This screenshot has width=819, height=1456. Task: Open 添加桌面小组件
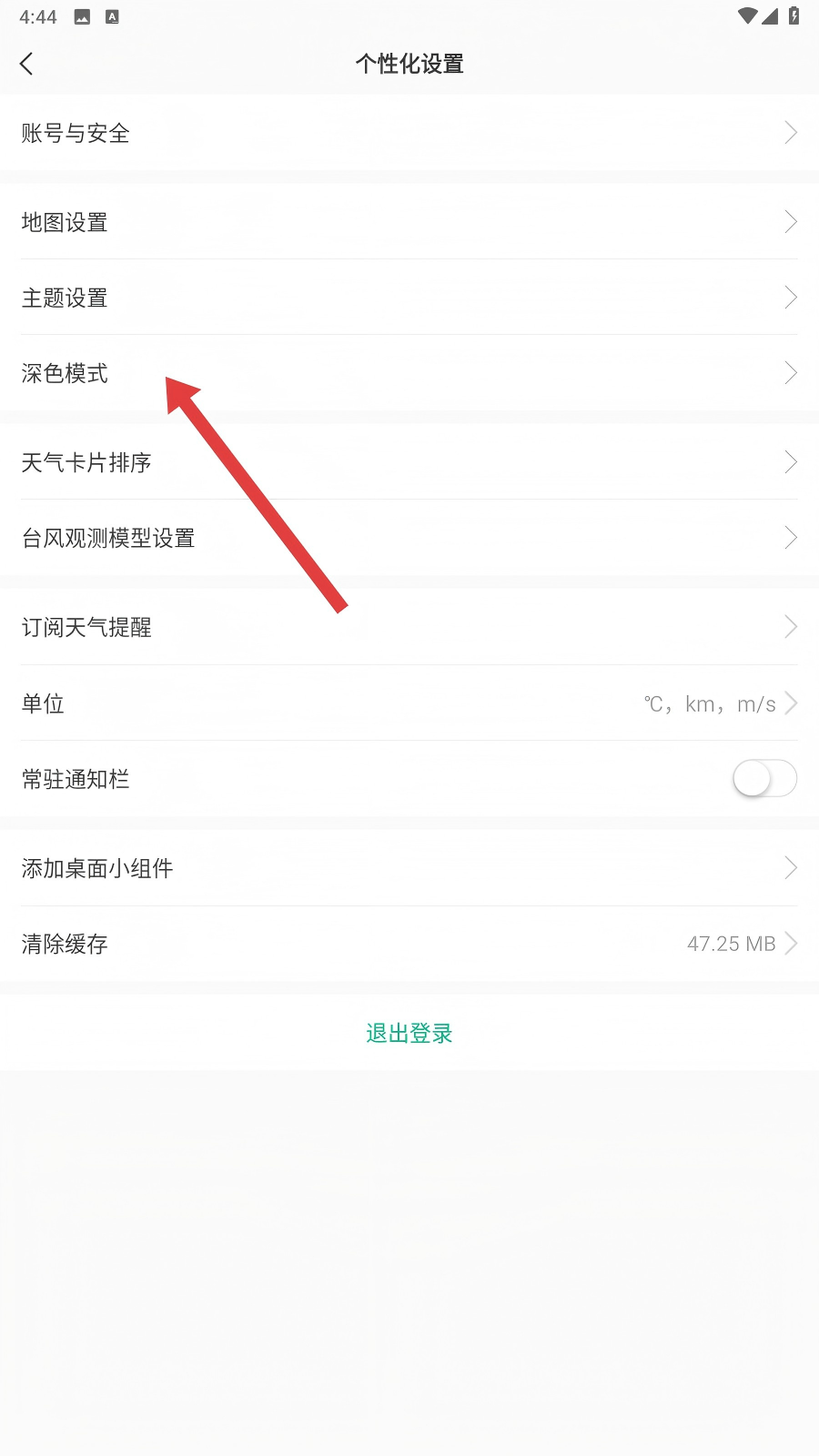click(409, 868)
